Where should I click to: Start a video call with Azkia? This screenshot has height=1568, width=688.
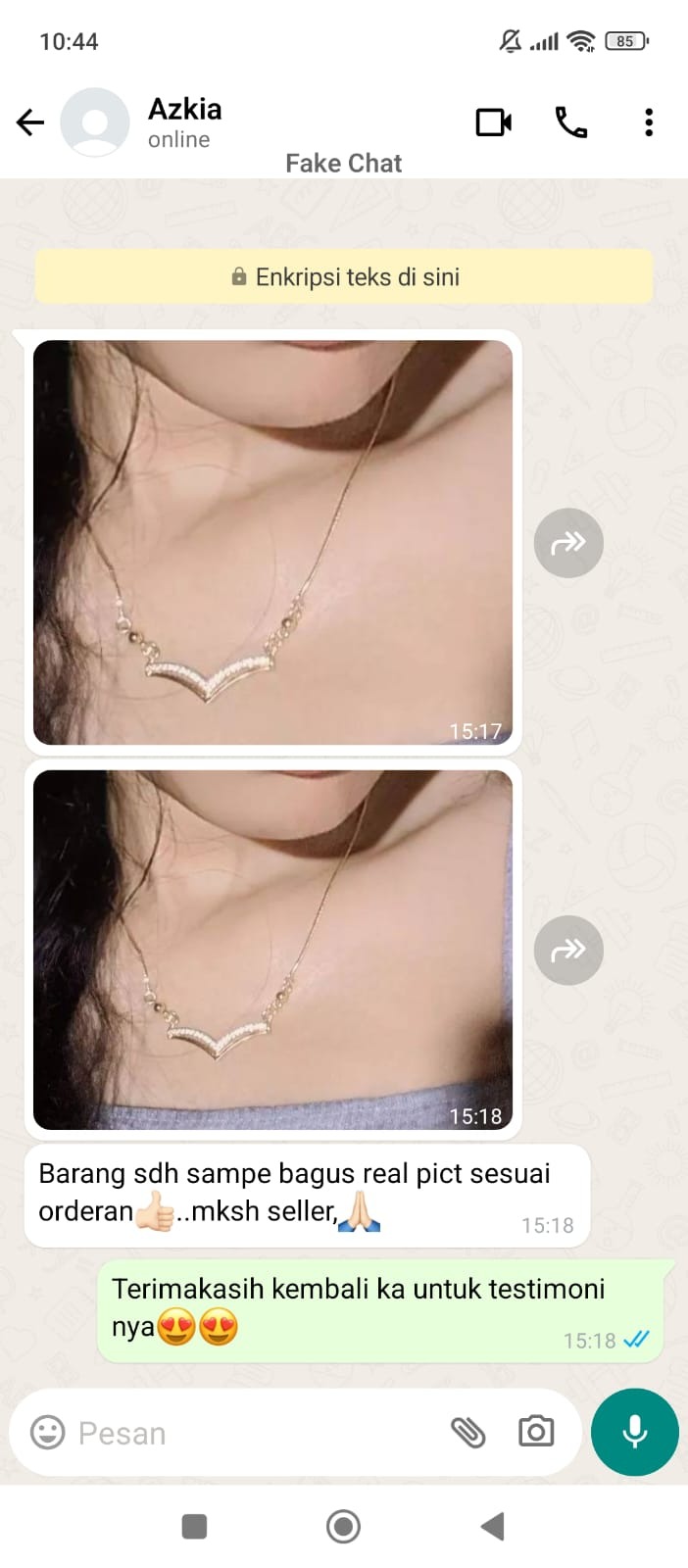493,122
